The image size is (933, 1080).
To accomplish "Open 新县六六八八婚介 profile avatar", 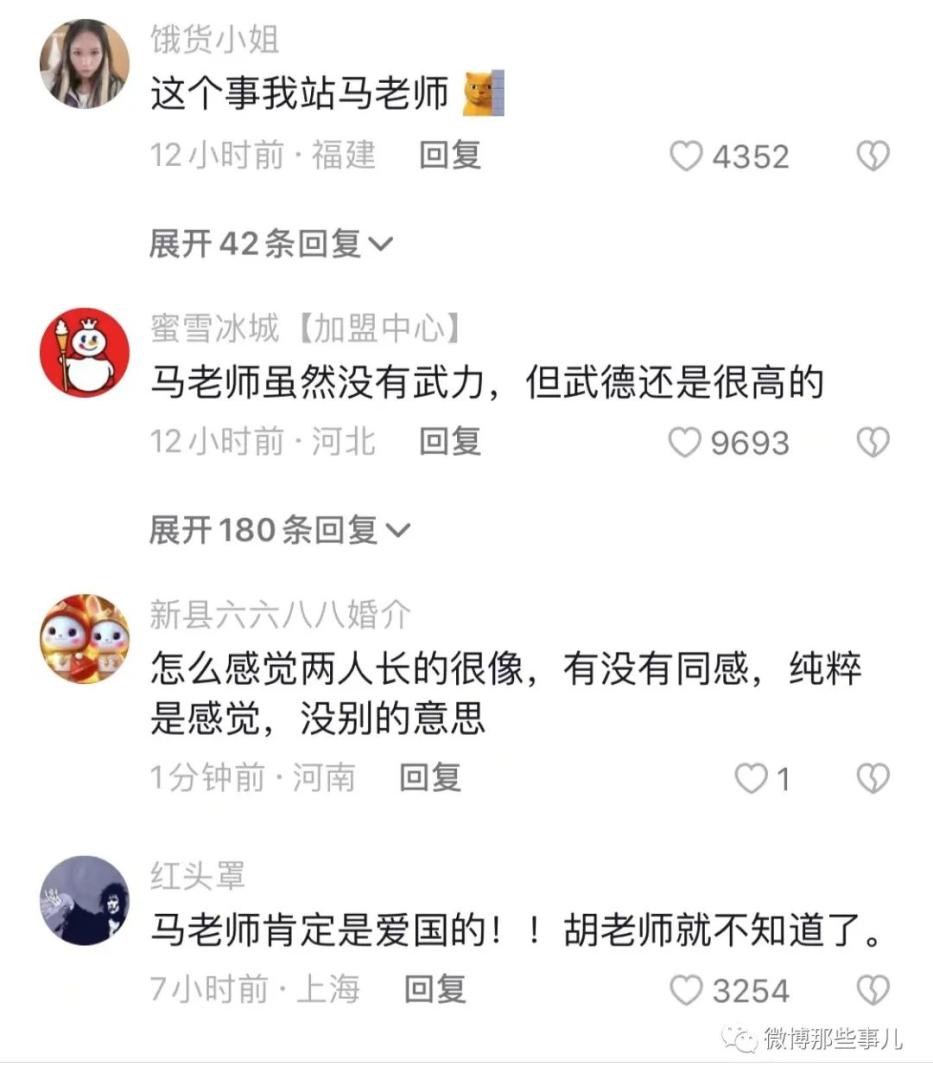I will pos(84,639).
